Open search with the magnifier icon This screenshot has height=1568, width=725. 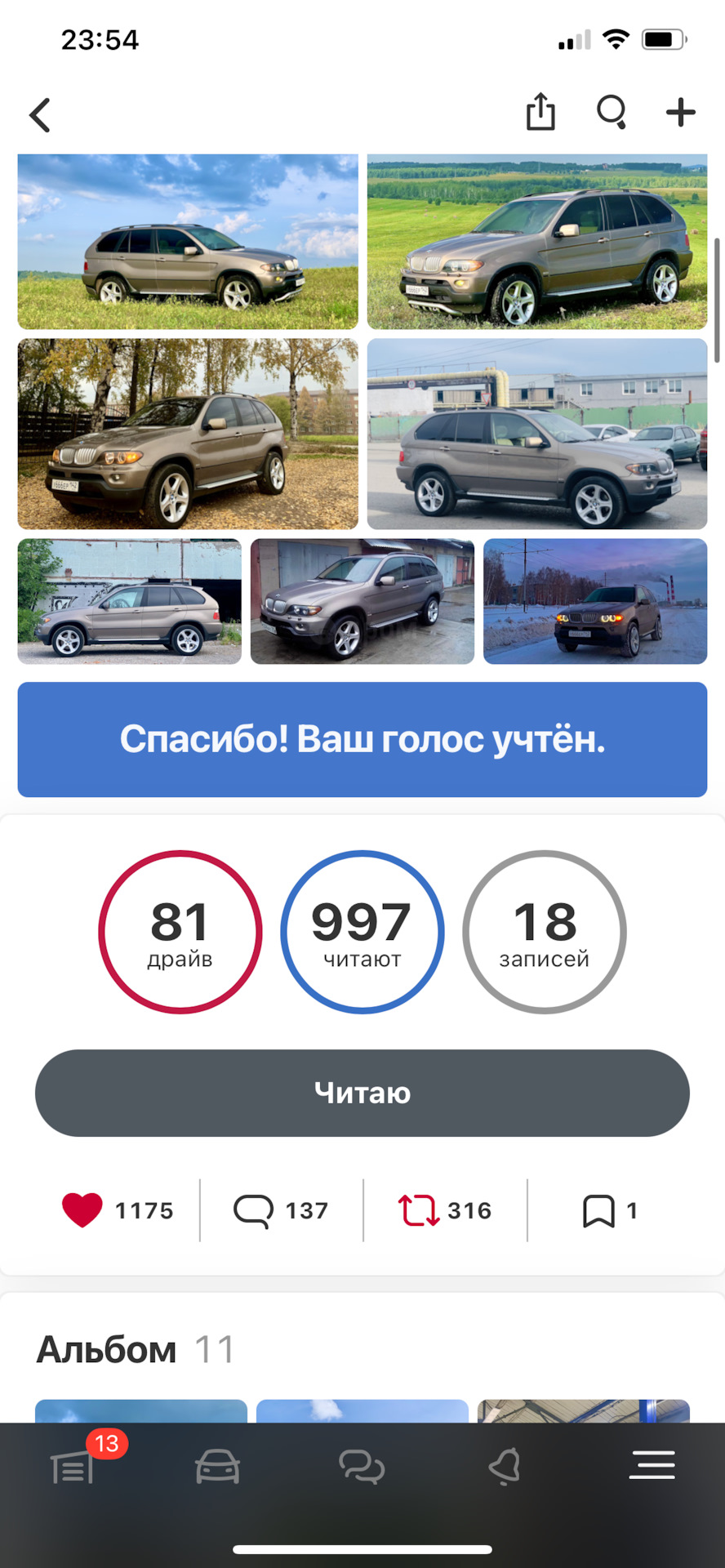(x=612, y=112)
